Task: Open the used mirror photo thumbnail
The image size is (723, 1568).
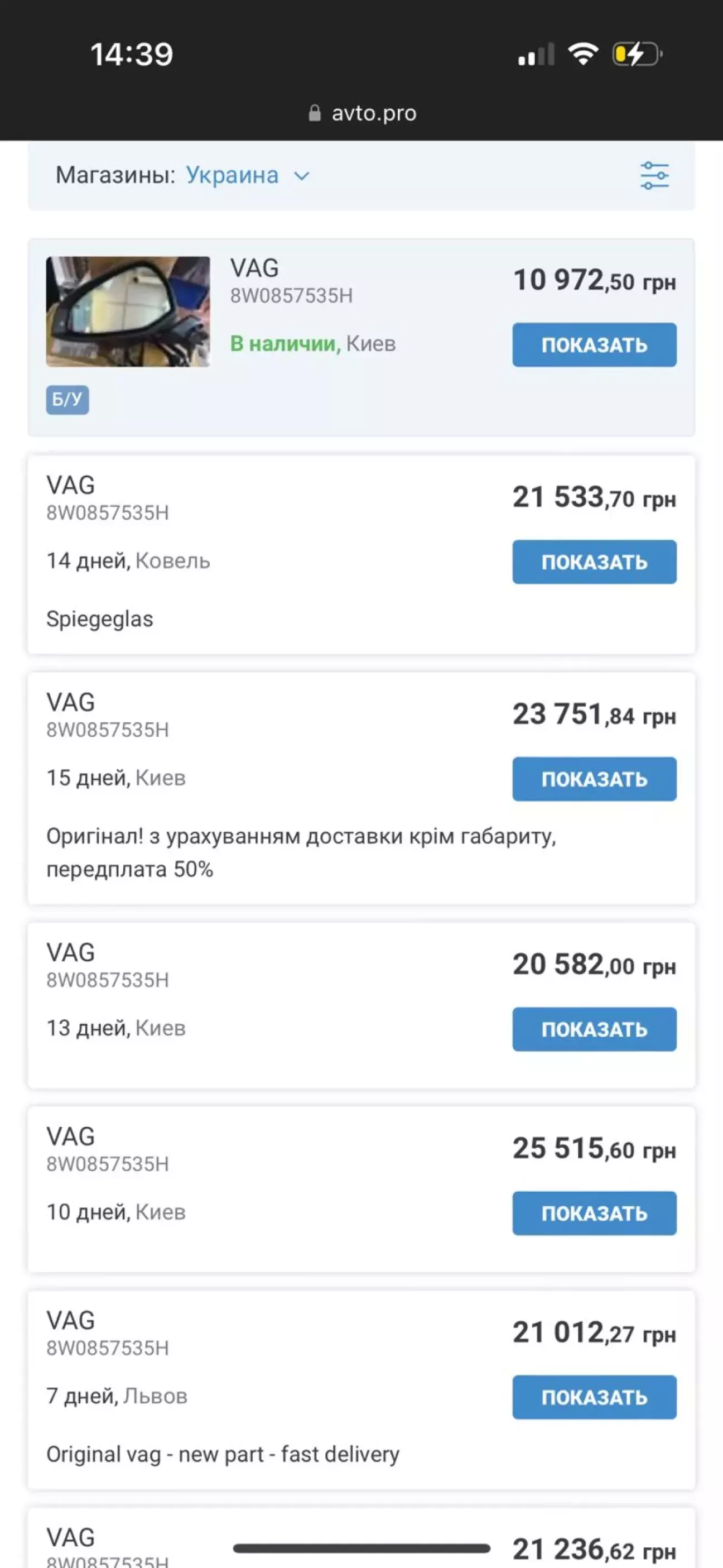Action: pyautogui.click(x=128, y=311)
